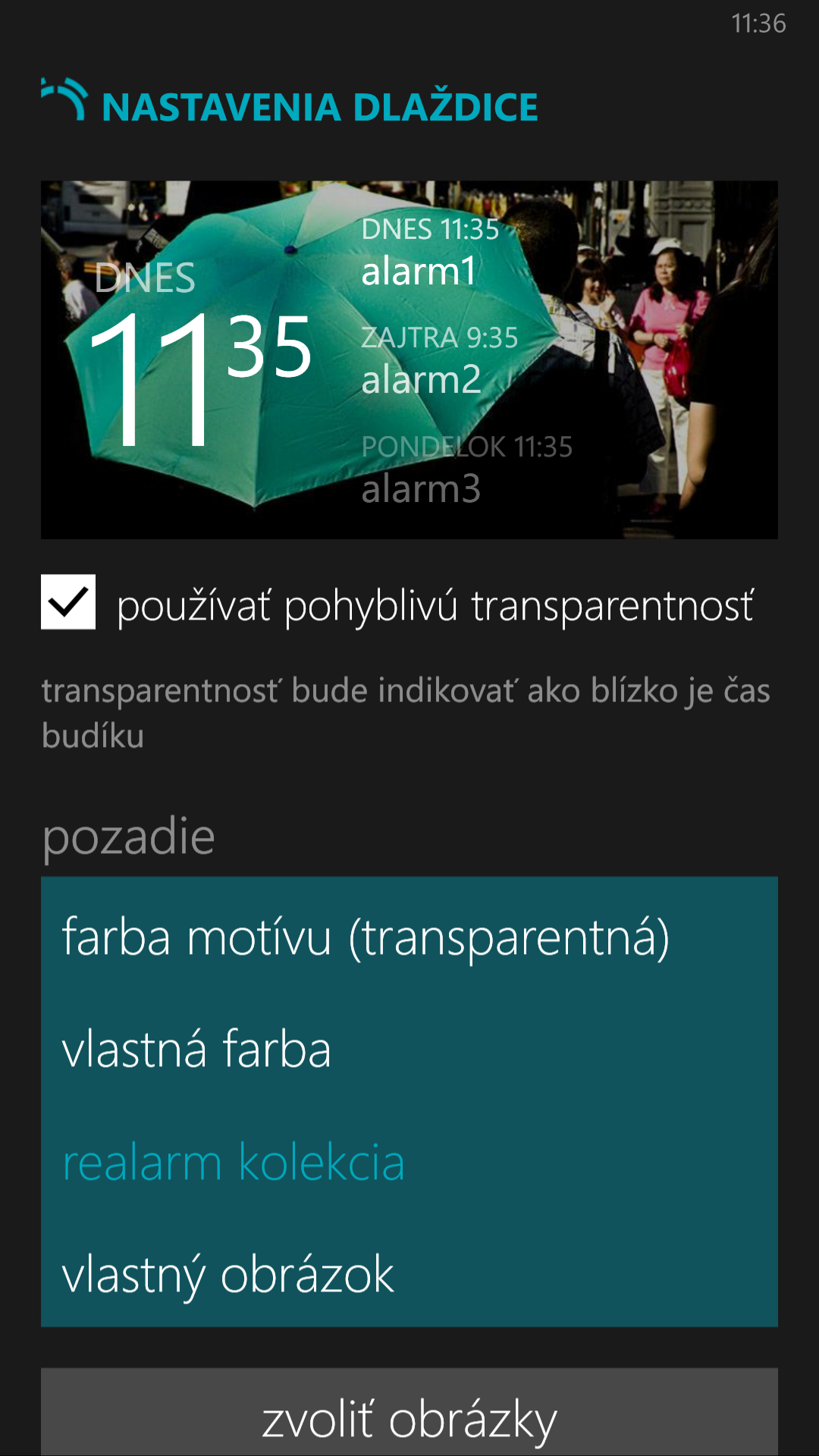Select realarm kolekcia background option
This screenshot has height=1456, width=819.
409,1162
